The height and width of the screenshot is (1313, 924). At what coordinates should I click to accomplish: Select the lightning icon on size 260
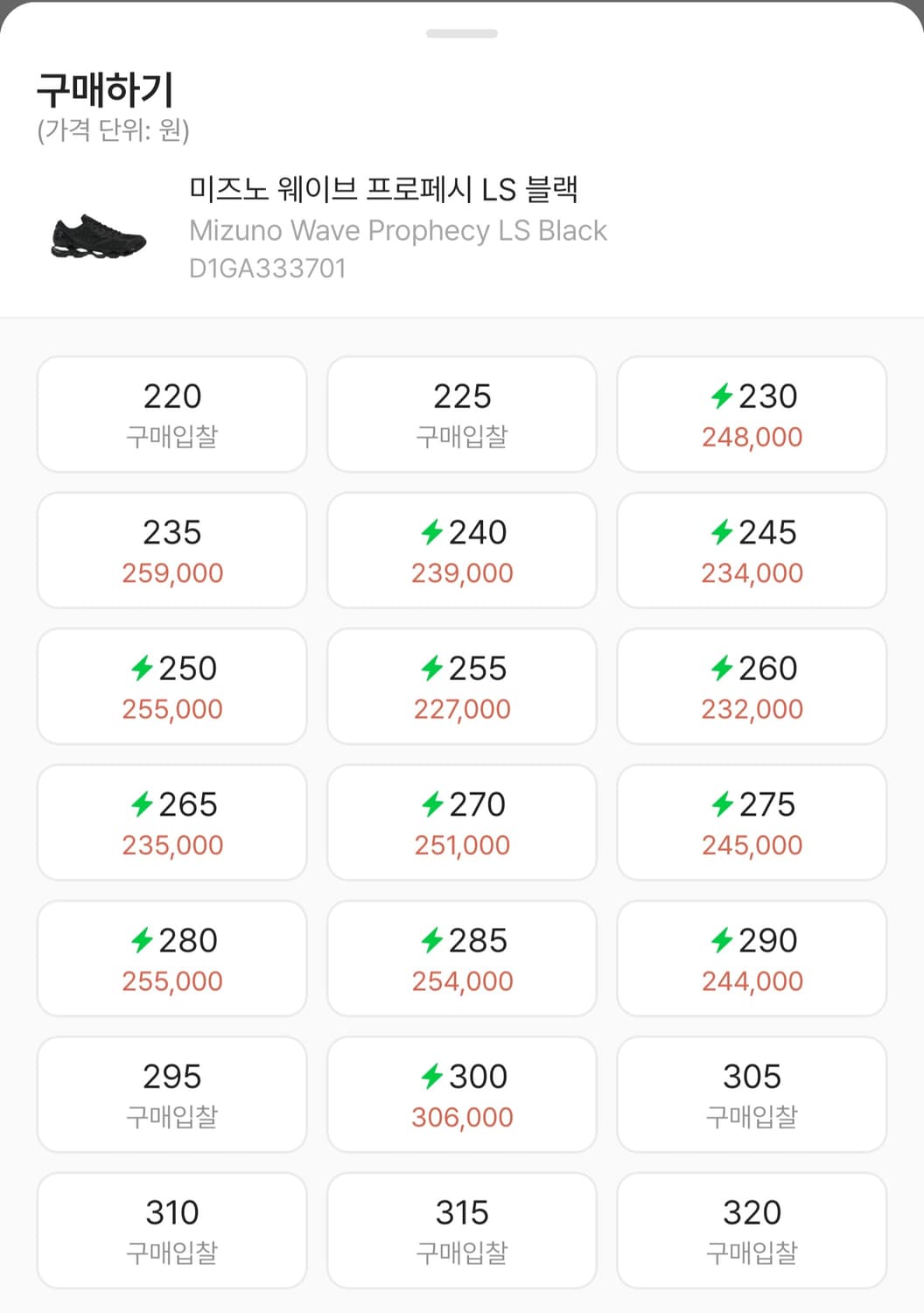pyautogui.click(x=721, y=668)
